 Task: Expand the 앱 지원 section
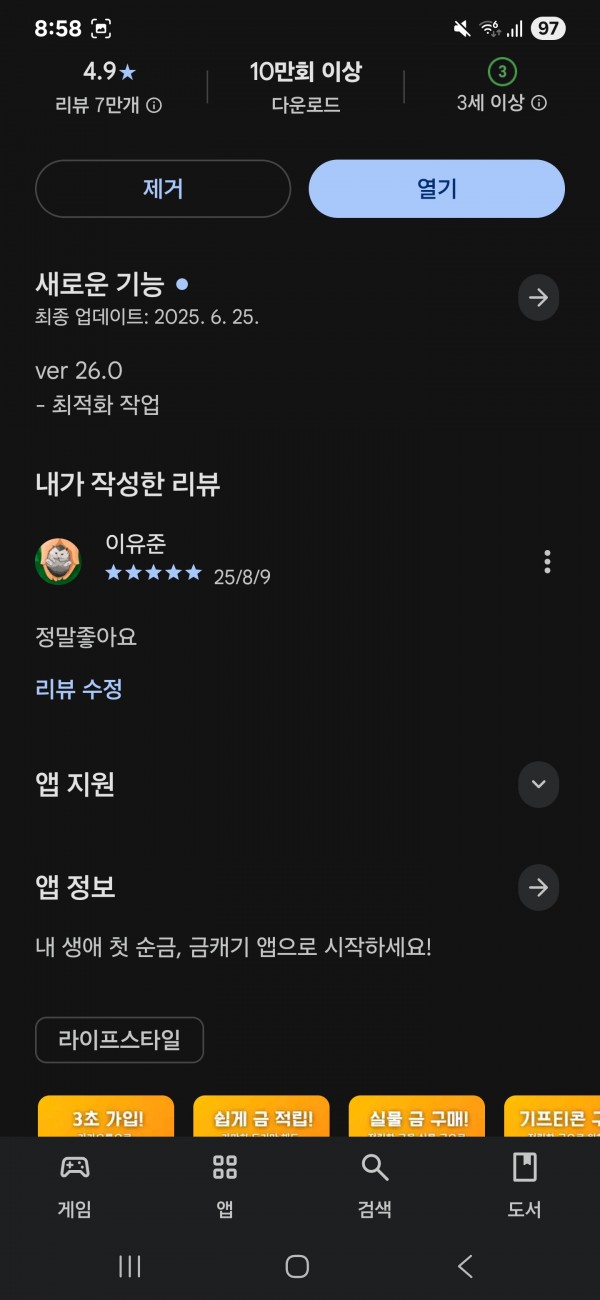[x=538, y=784]
